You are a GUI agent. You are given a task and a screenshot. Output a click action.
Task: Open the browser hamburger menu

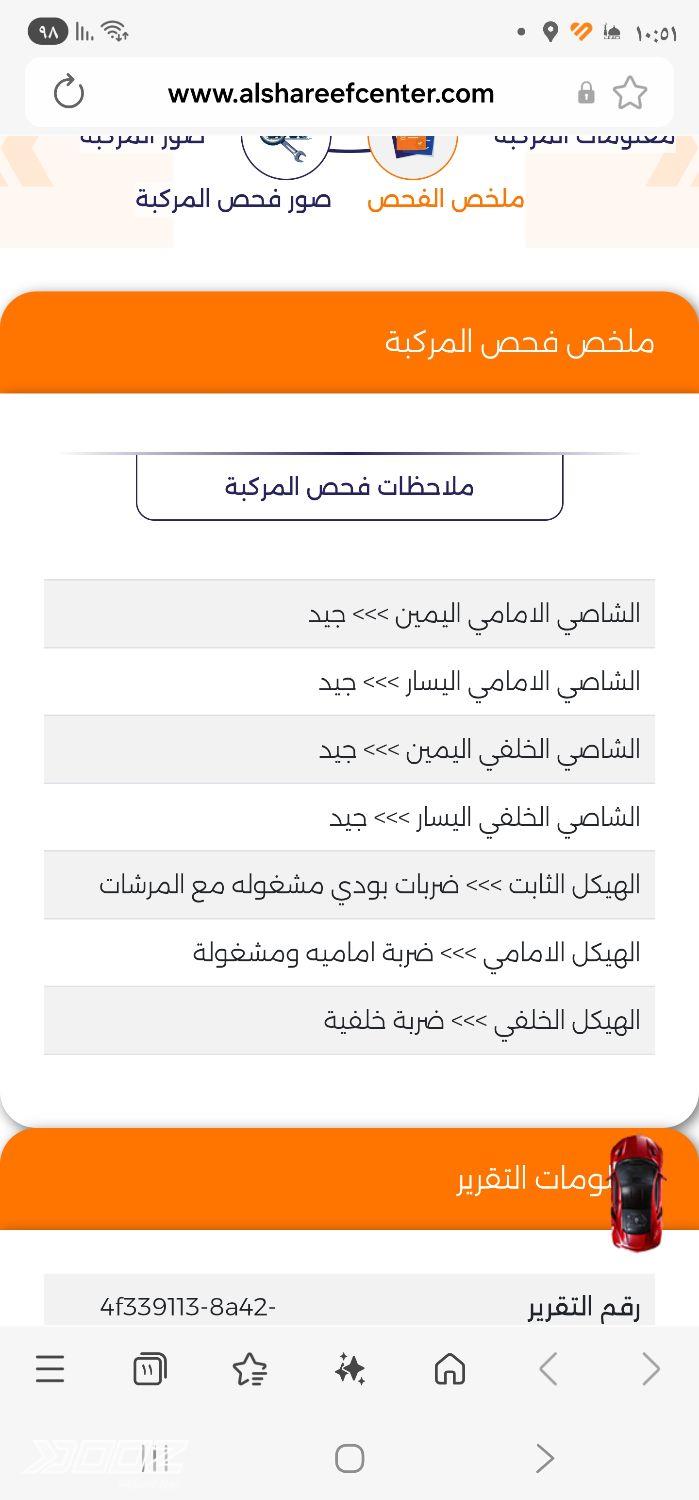(50, 1369)
